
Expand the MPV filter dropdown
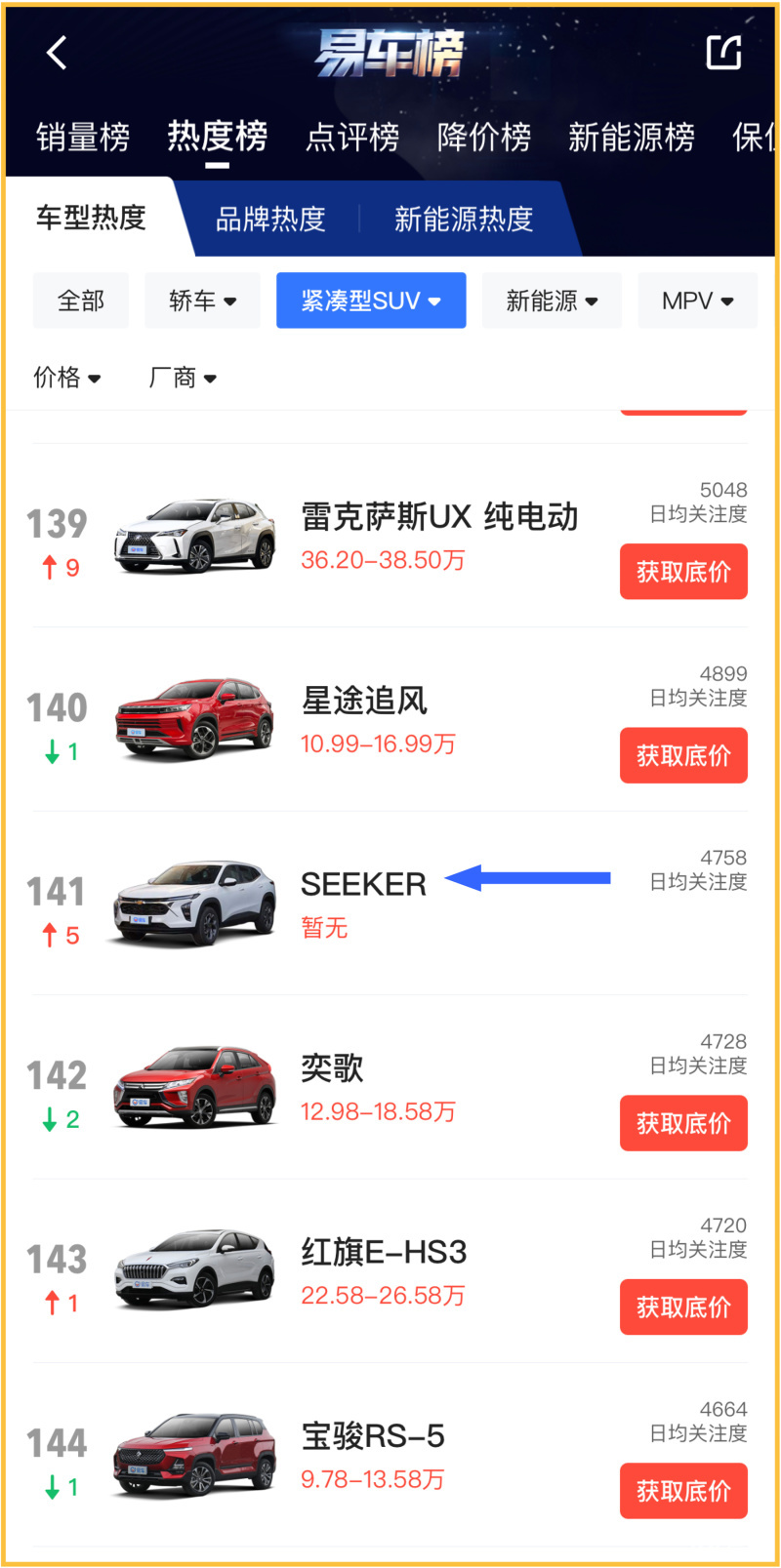coord(697,301)
